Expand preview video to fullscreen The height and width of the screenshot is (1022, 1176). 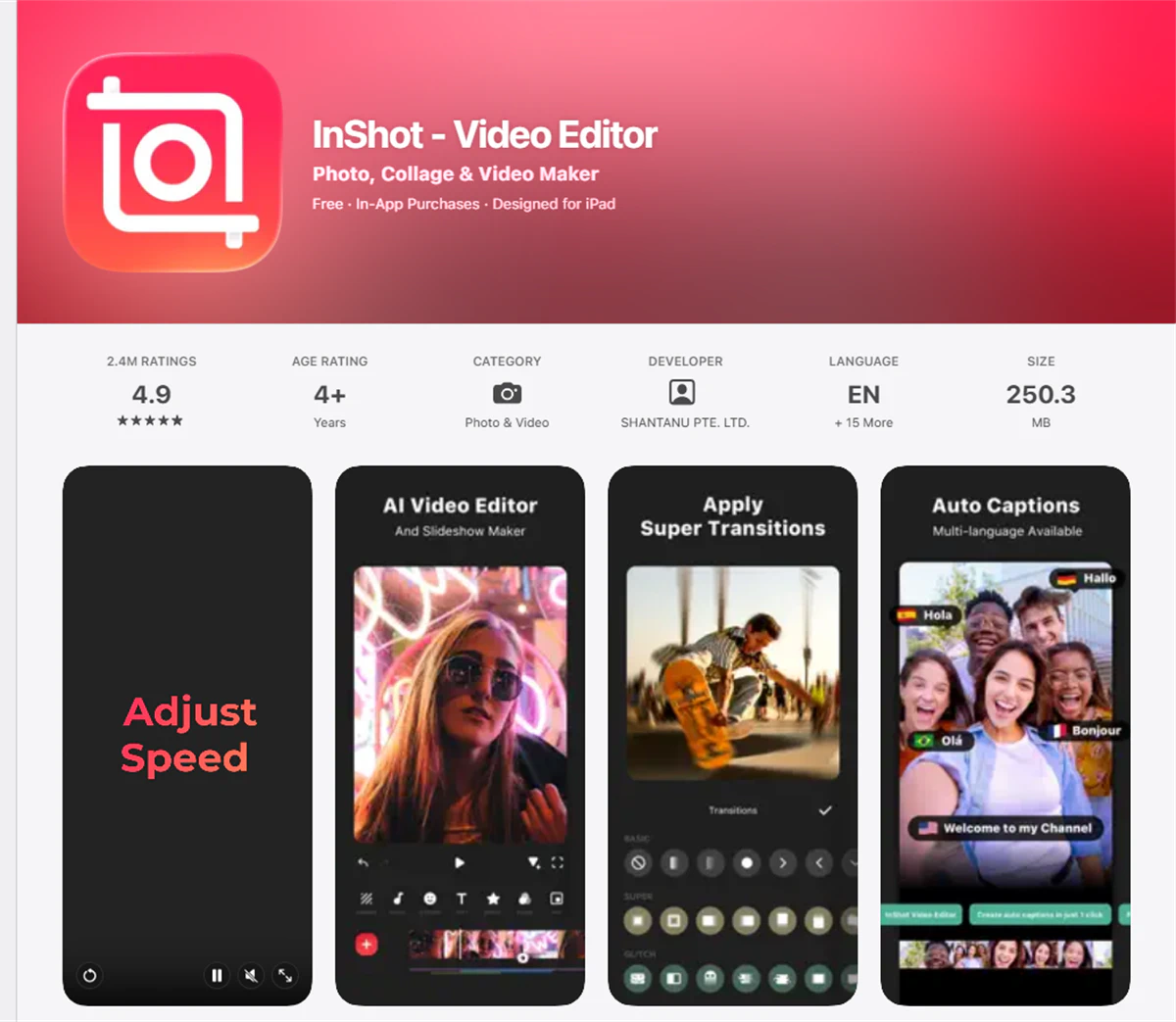[285, 975]
